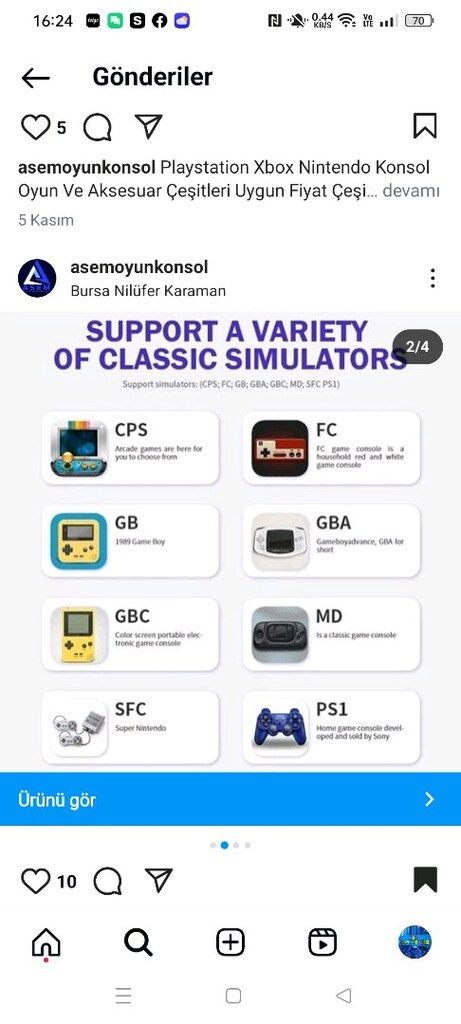Go back from the Gönderiler screen
Image resolution: width=461 pixels, height=1024 pixels.
click(x=35, y=78)
